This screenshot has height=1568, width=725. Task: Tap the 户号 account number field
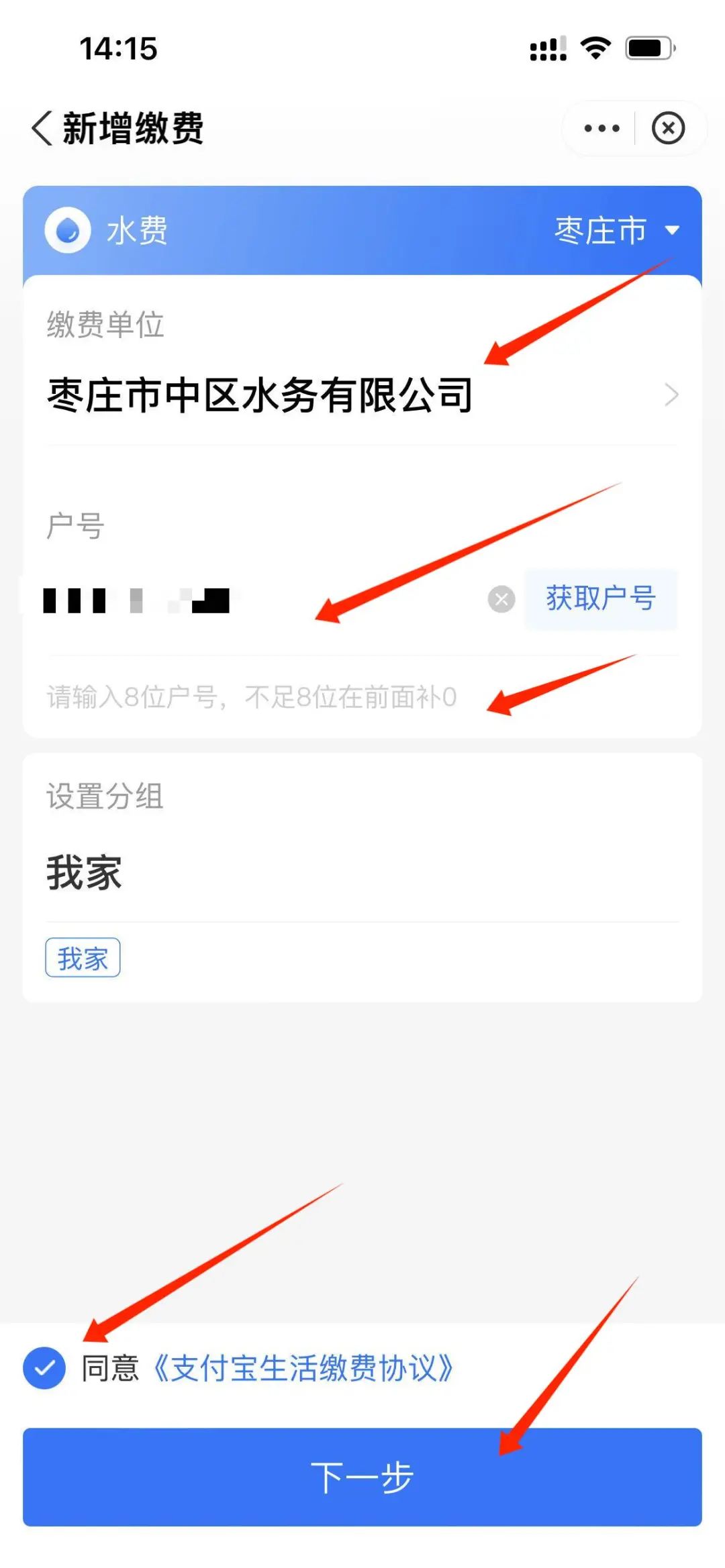click(x=262, y=599)
